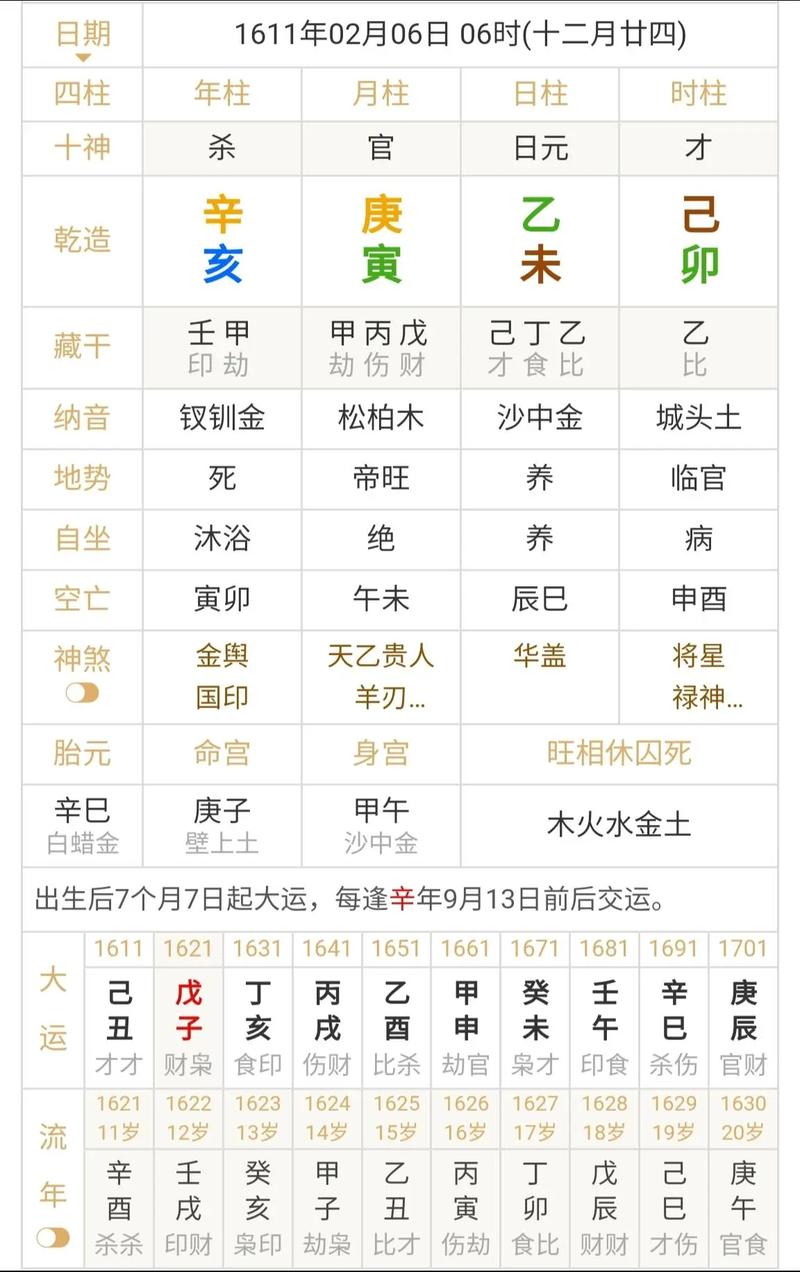800x1272 pixels.
Task: Open 华盖 star details
Action: (x=540, y=657)
